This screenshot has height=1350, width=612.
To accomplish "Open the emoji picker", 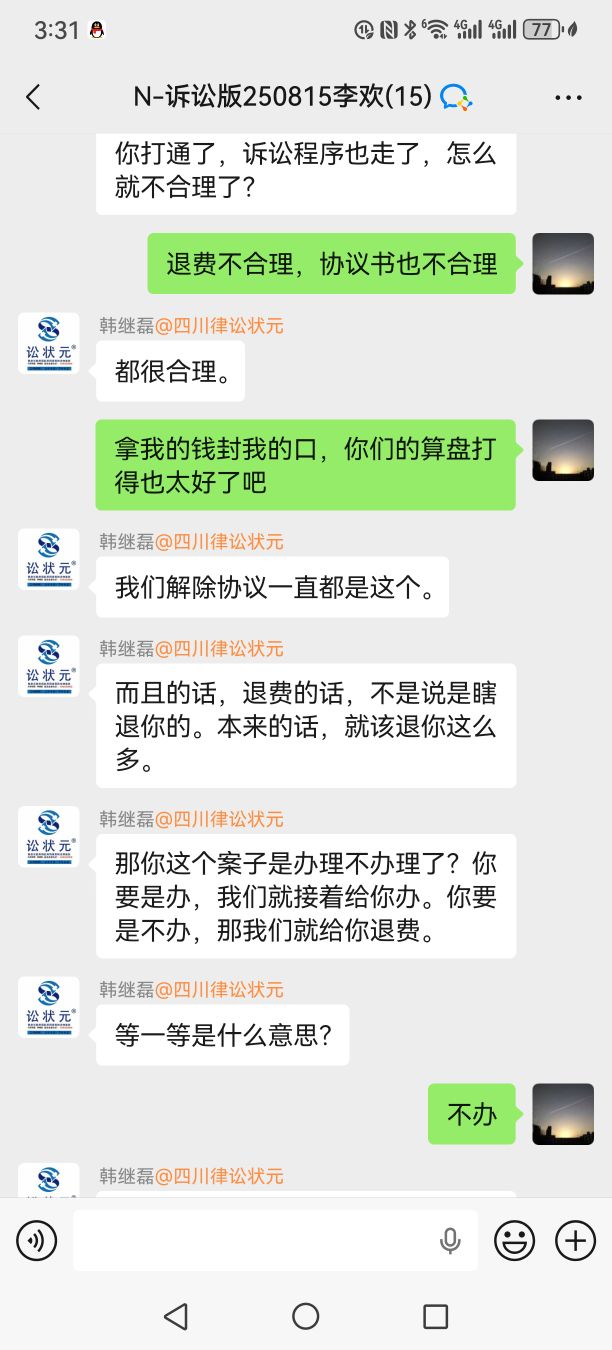I will (515, 1241).
